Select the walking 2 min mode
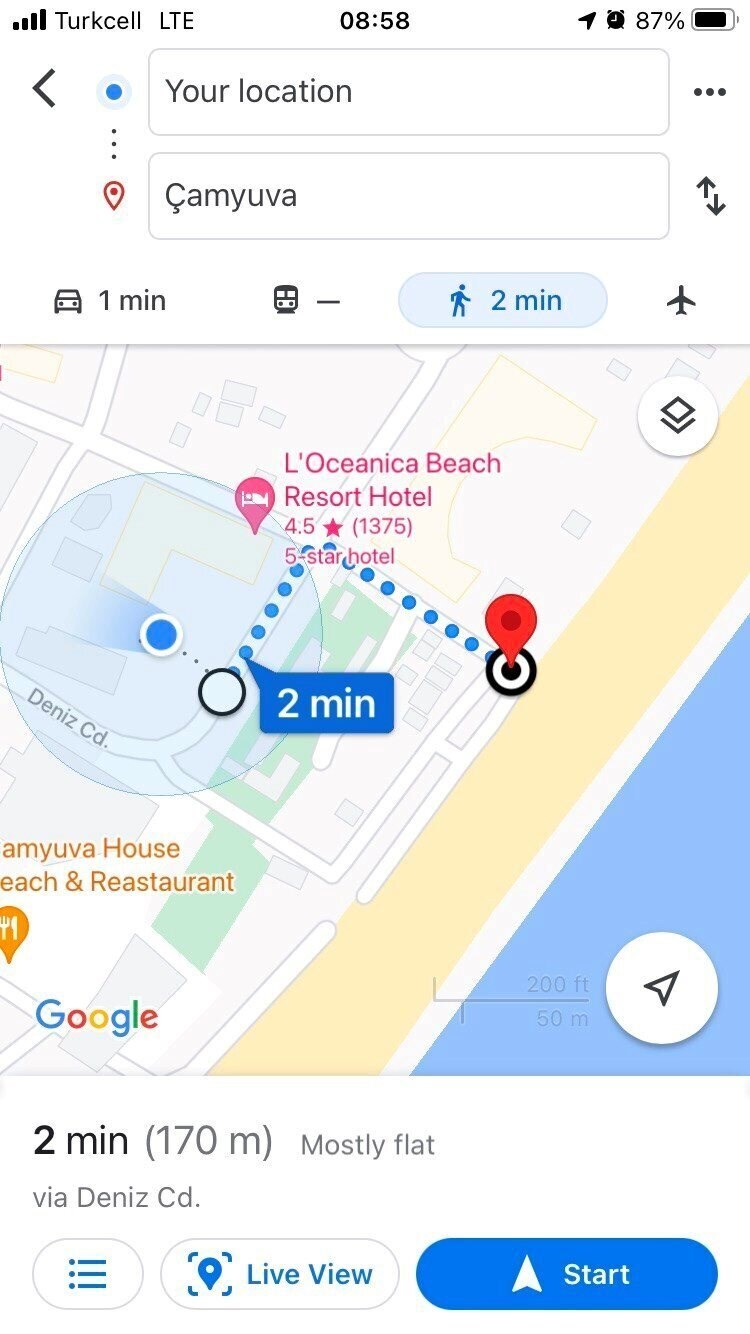 pyautogui.click(x=503, y=300)
